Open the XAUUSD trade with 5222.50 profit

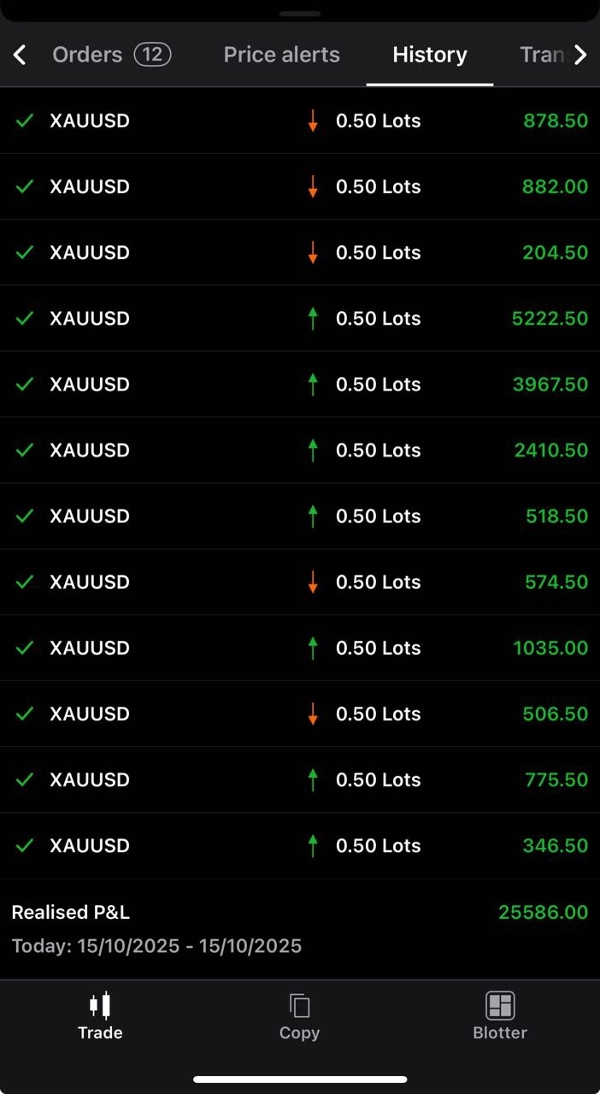[300, 319]
